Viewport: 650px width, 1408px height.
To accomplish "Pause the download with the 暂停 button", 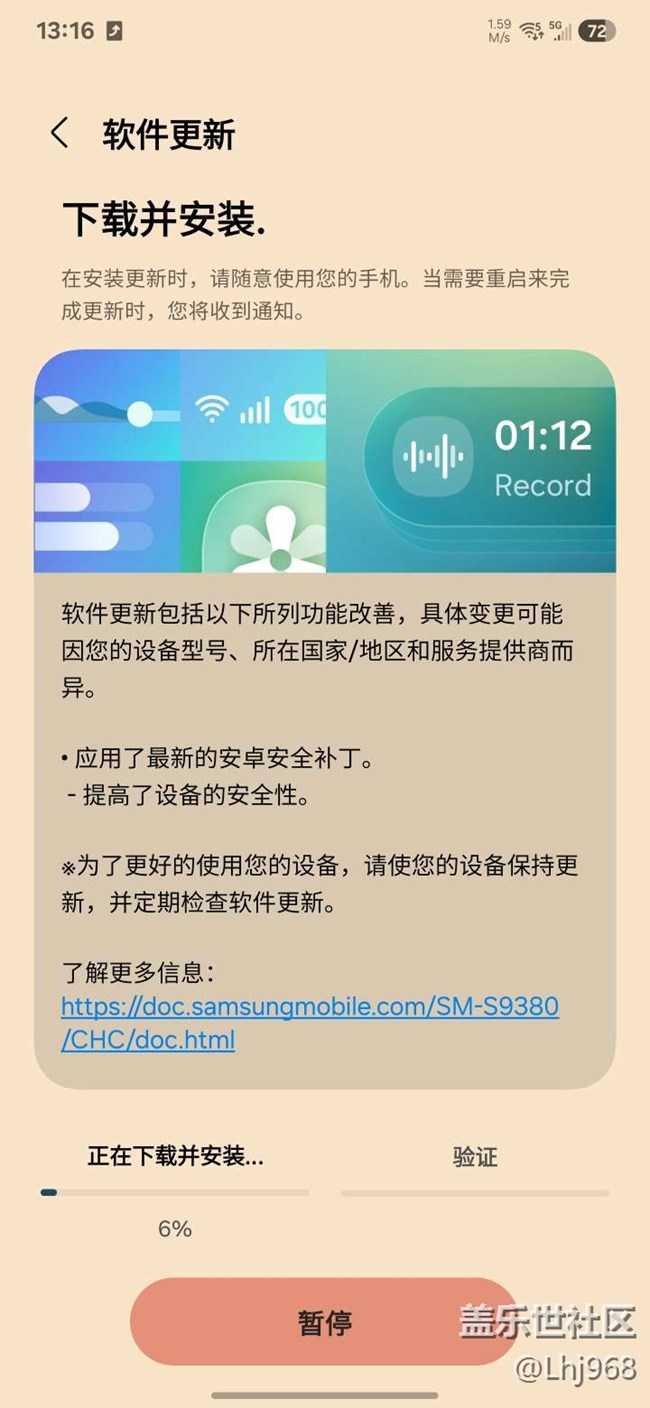I will click(325, 1322).
